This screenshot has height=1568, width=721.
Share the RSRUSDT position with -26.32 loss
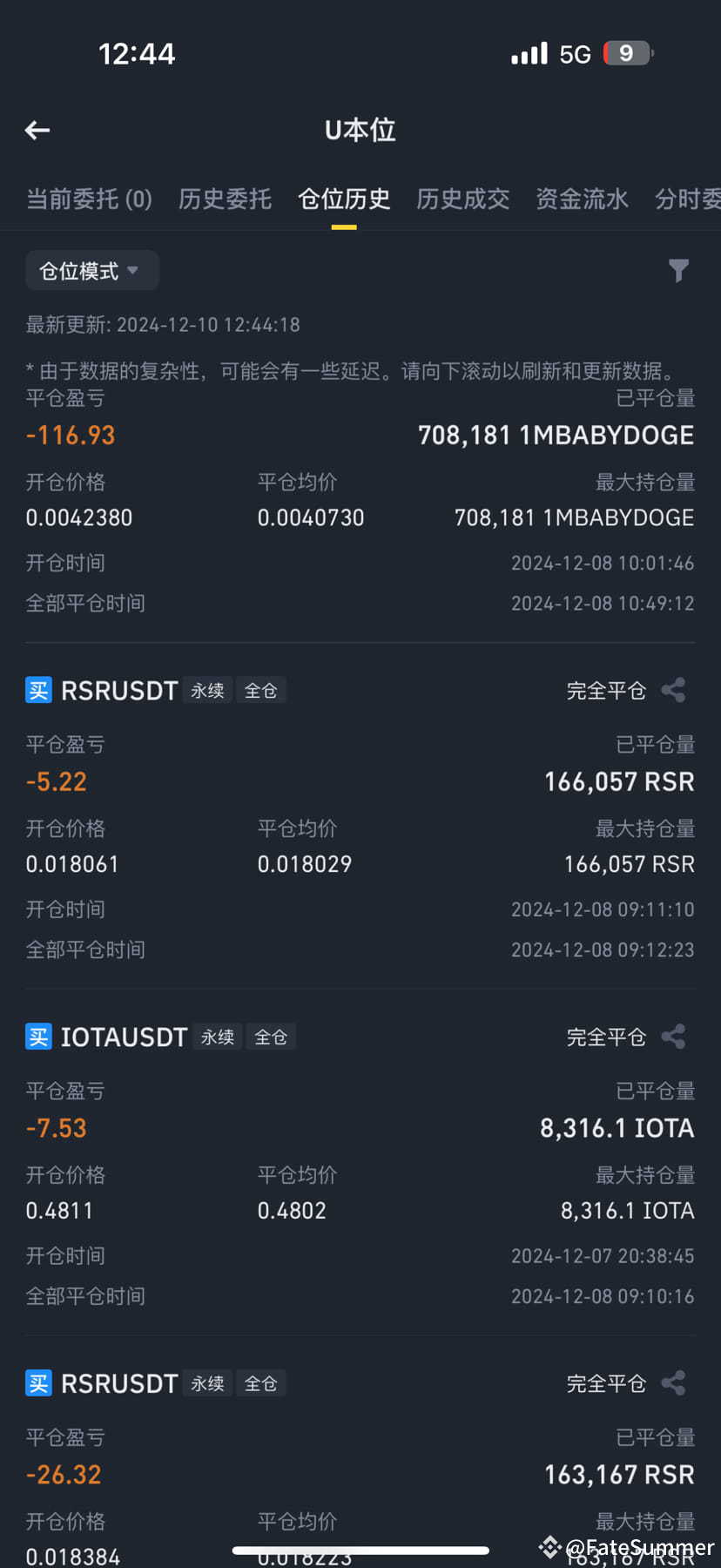tap(673, 1383)
